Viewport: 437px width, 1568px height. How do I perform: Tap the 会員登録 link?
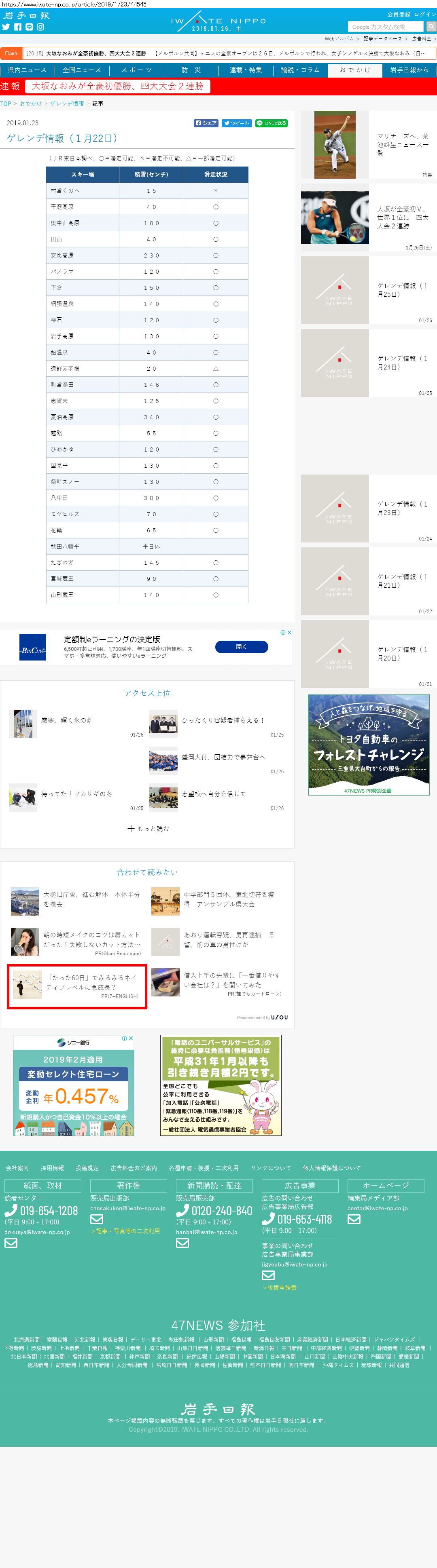399,14
